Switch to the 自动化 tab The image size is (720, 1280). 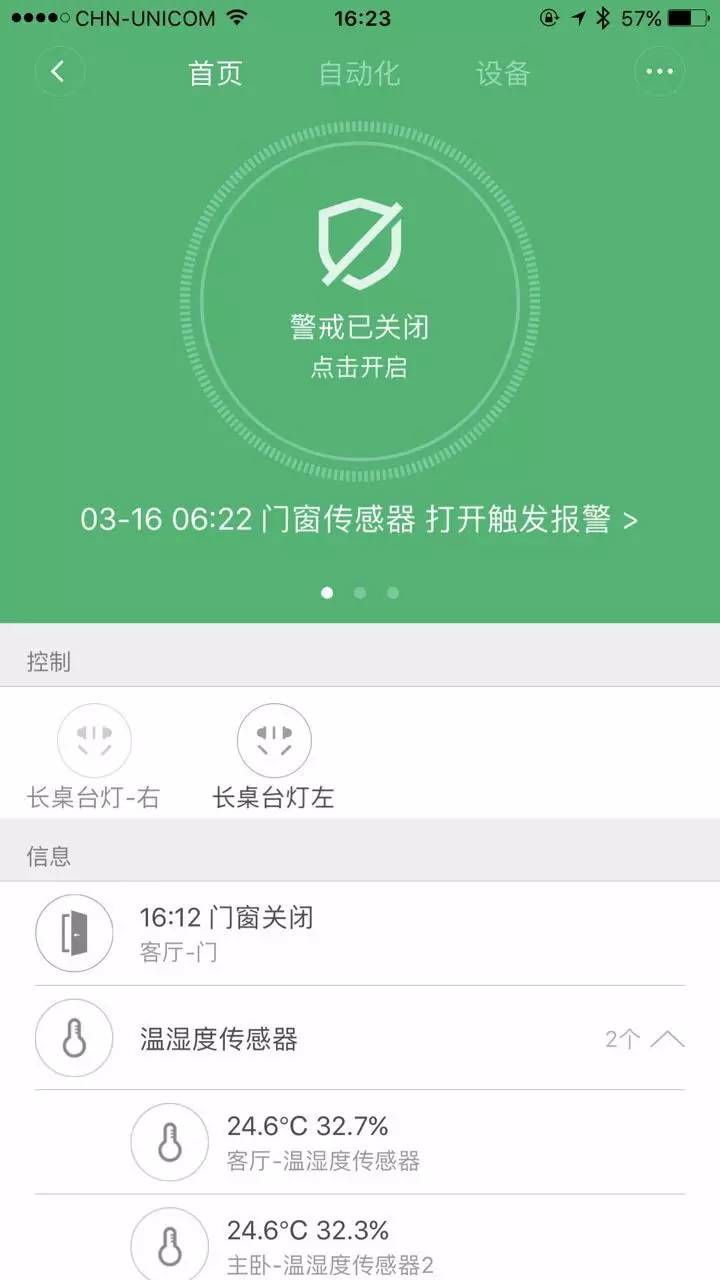[x=360, y=73]
